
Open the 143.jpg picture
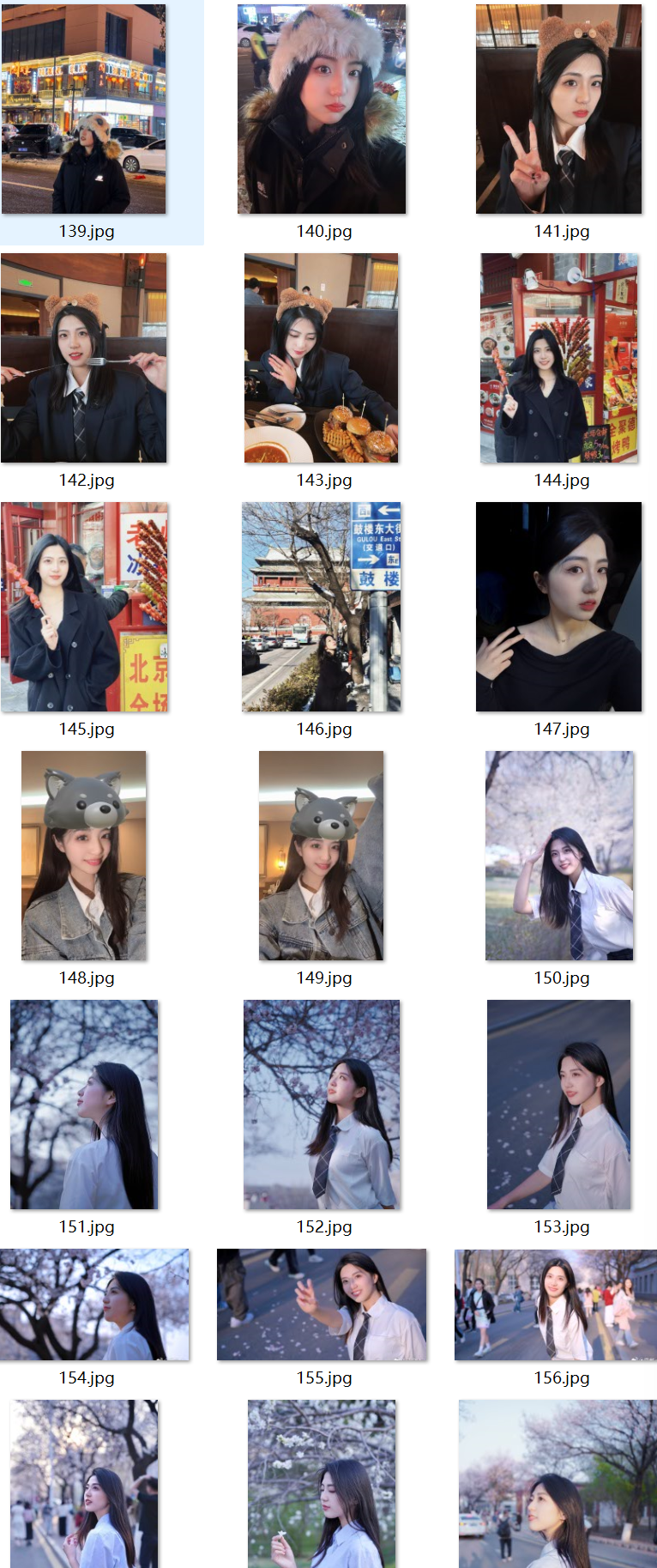click(x=322, y=358)
